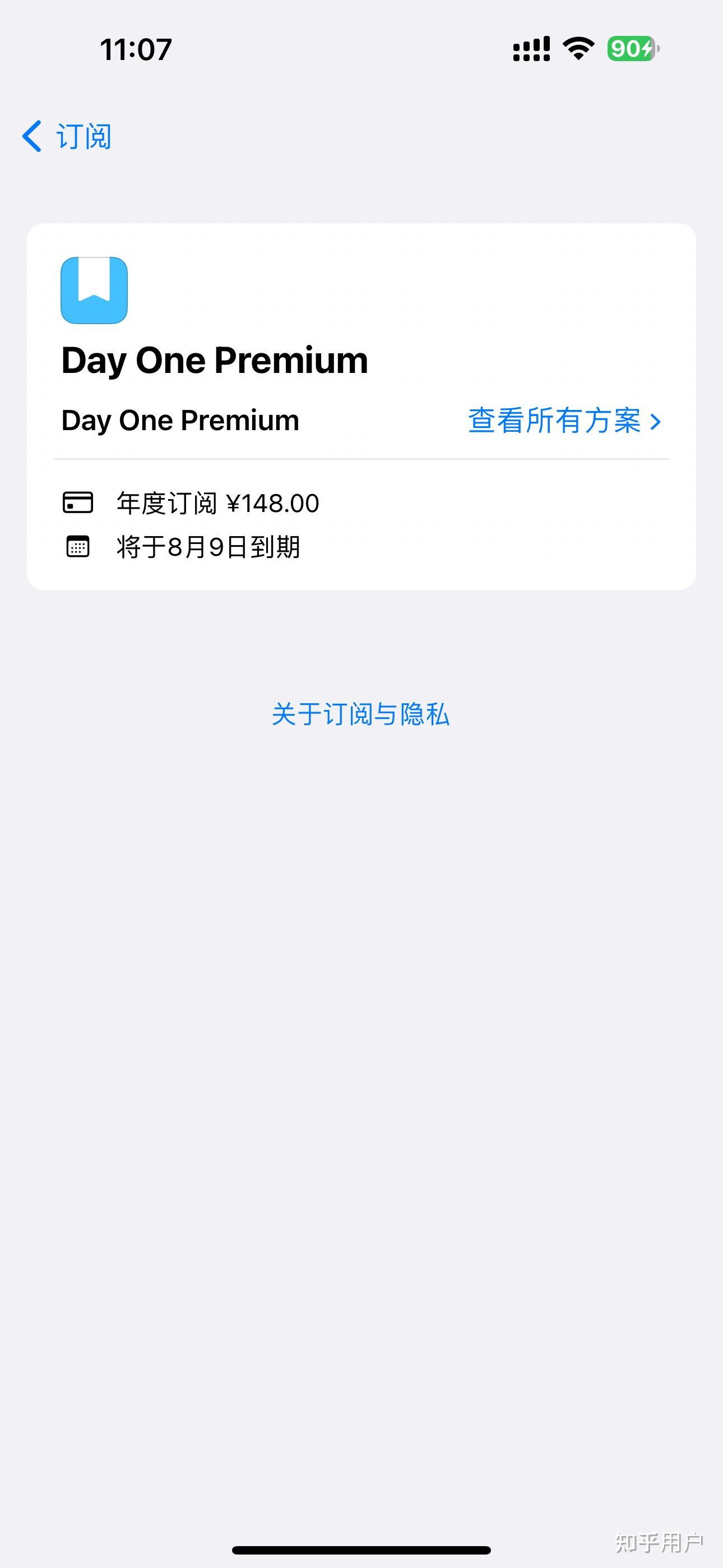
Task: Tap the blue back chevron at top left
Action: pos(31,137)
